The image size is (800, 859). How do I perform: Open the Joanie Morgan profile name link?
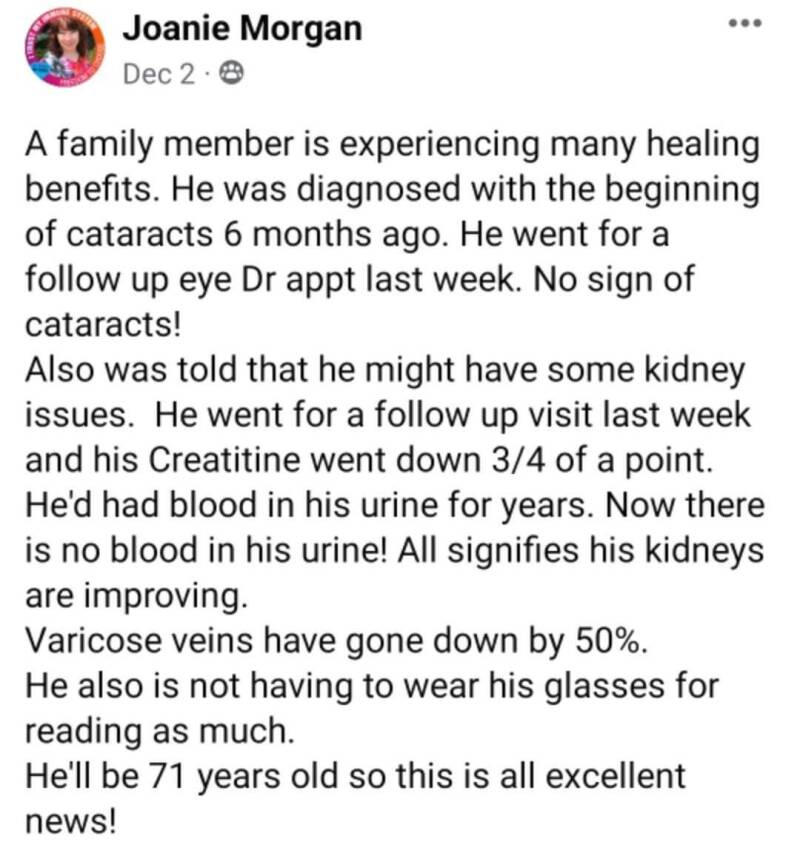click(241, 31)
